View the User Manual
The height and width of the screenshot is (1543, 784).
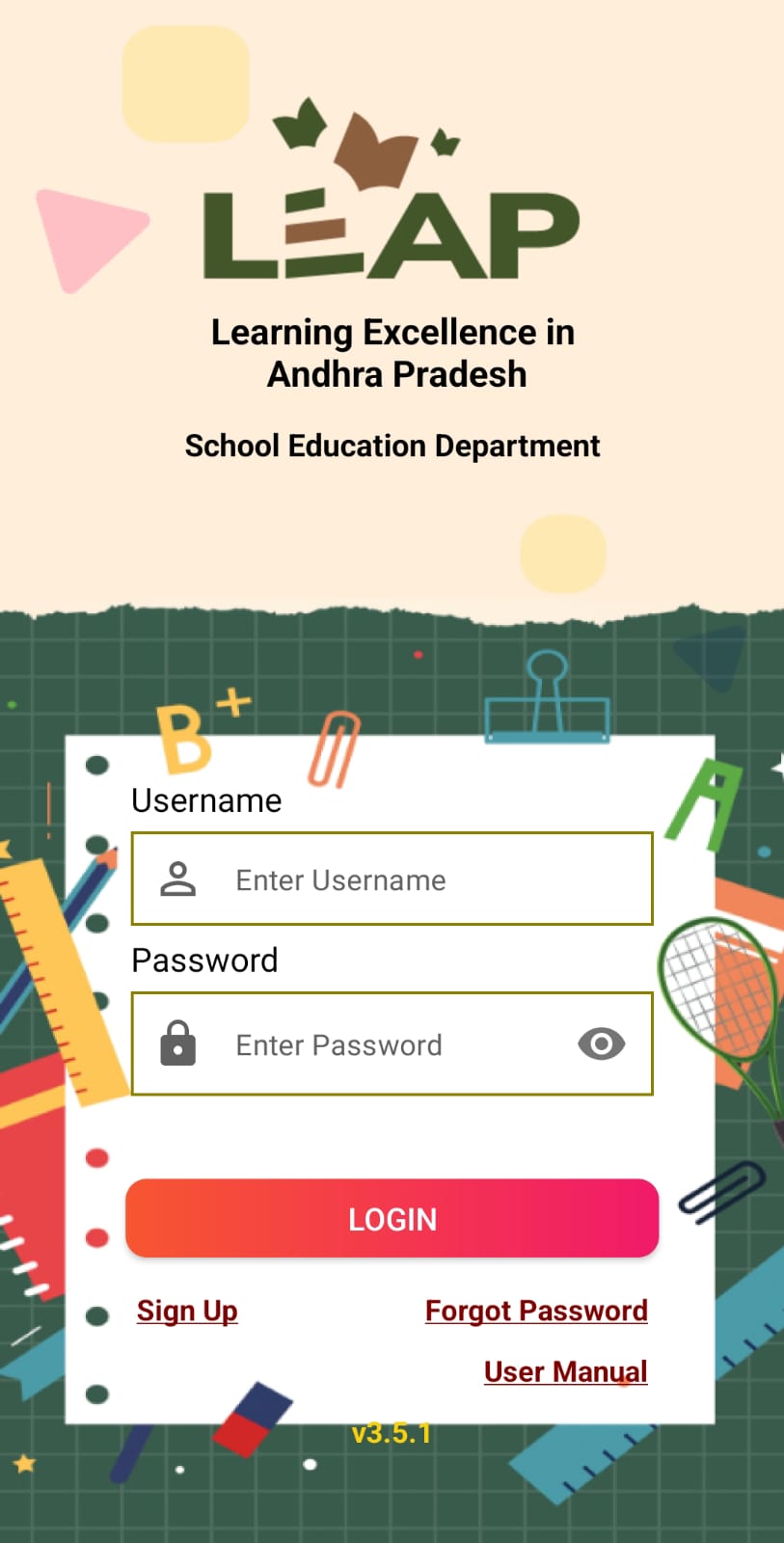[x=565, y=1371]
